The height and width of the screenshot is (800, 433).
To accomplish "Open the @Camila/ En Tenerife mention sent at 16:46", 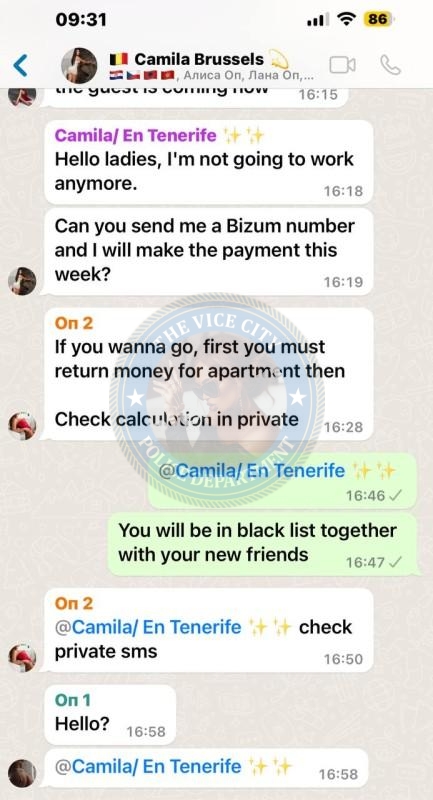I will [x=252, y=471].
